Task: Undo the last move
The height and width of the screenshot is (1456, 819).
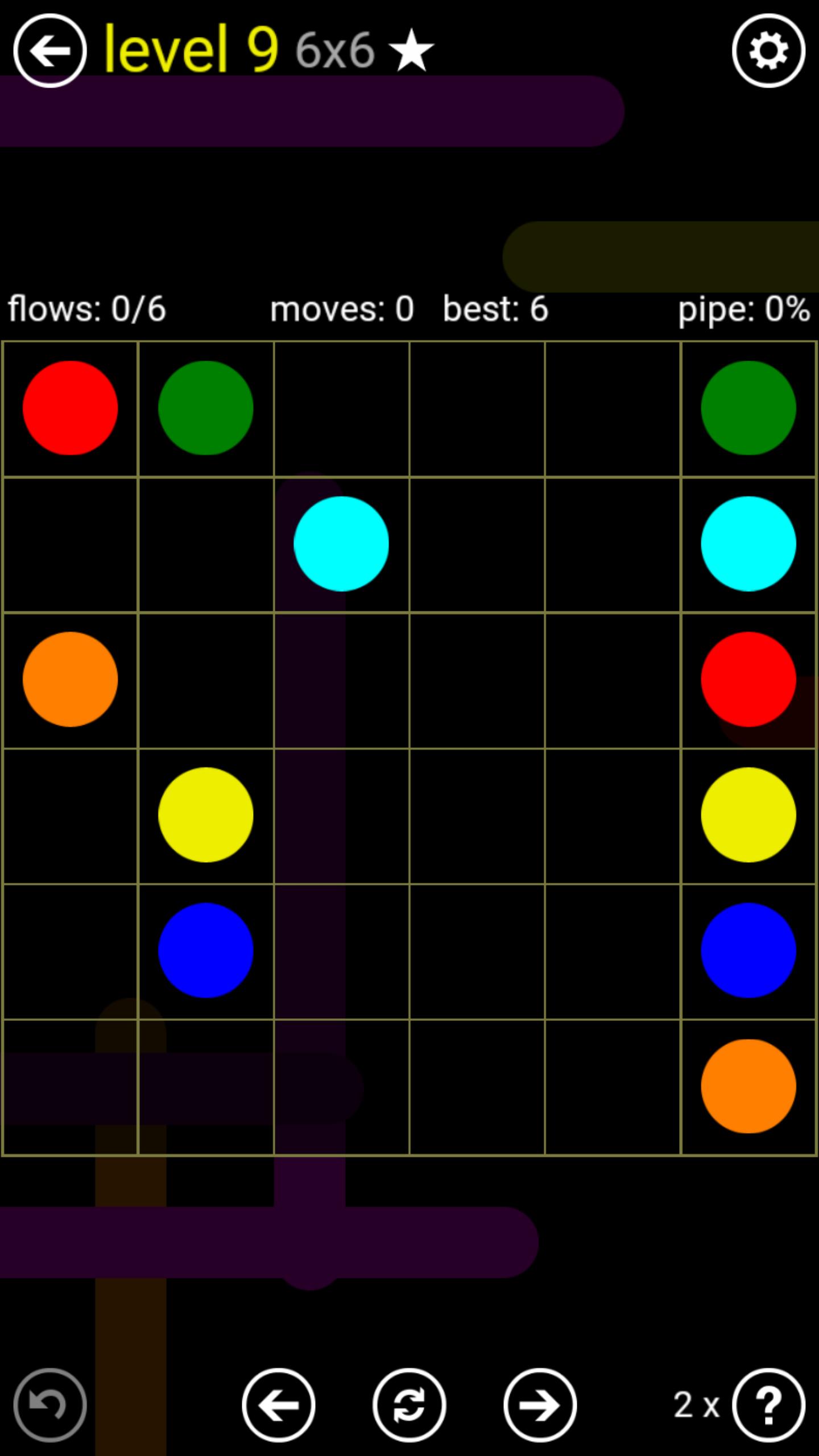Action: click(50, 1405)
